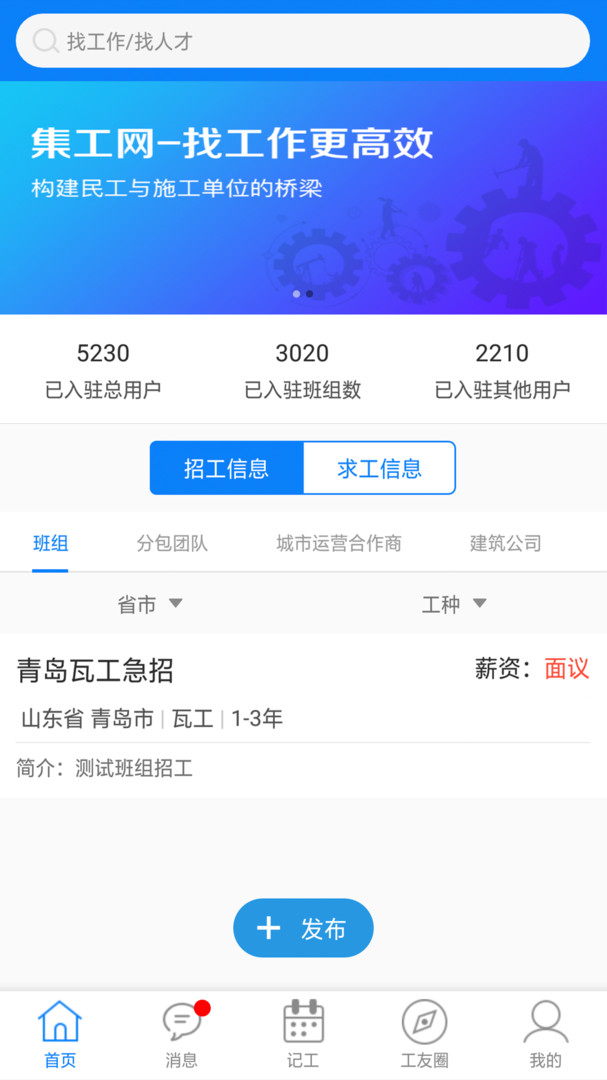This screenshot has width=607, height=1080.
Task: Select the 招工信息 segment
Action: [227, 468]
